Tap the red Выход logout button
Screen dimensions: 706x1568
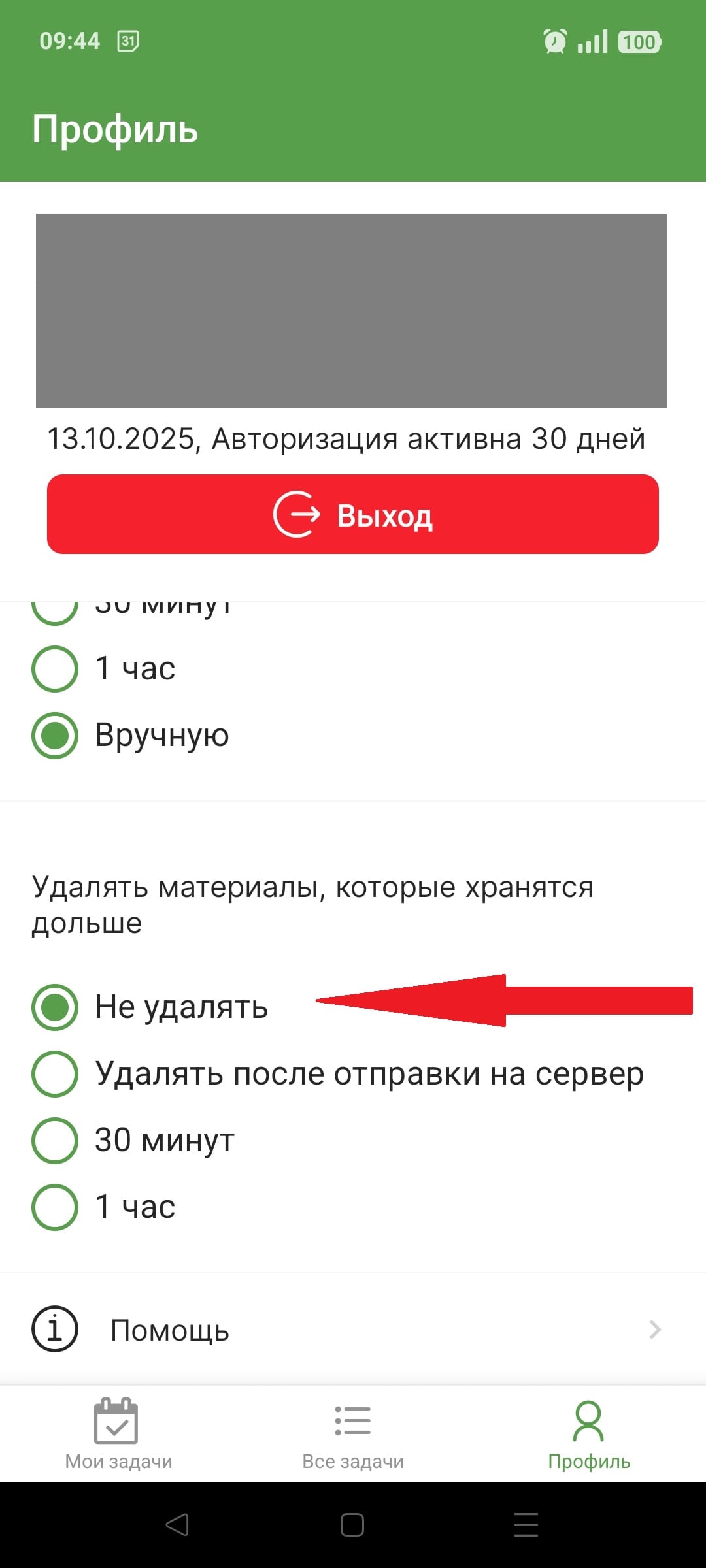(x=353, y=514)
